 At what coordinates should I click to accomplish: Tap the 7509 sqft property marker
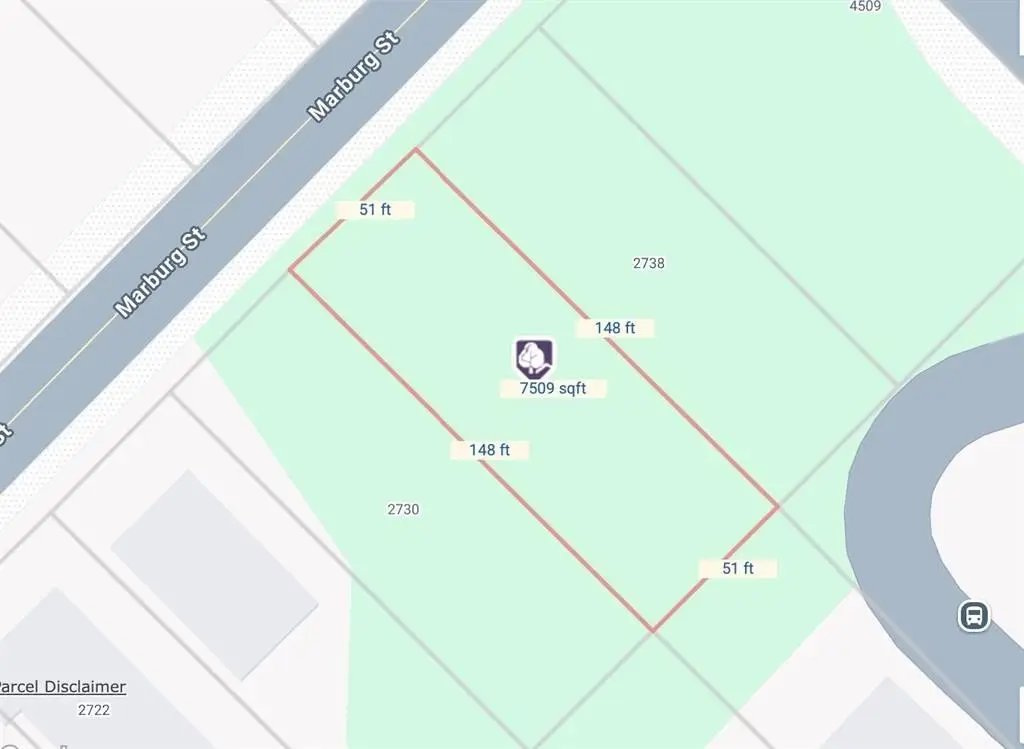pyautogui.click(x=535, y=357)
